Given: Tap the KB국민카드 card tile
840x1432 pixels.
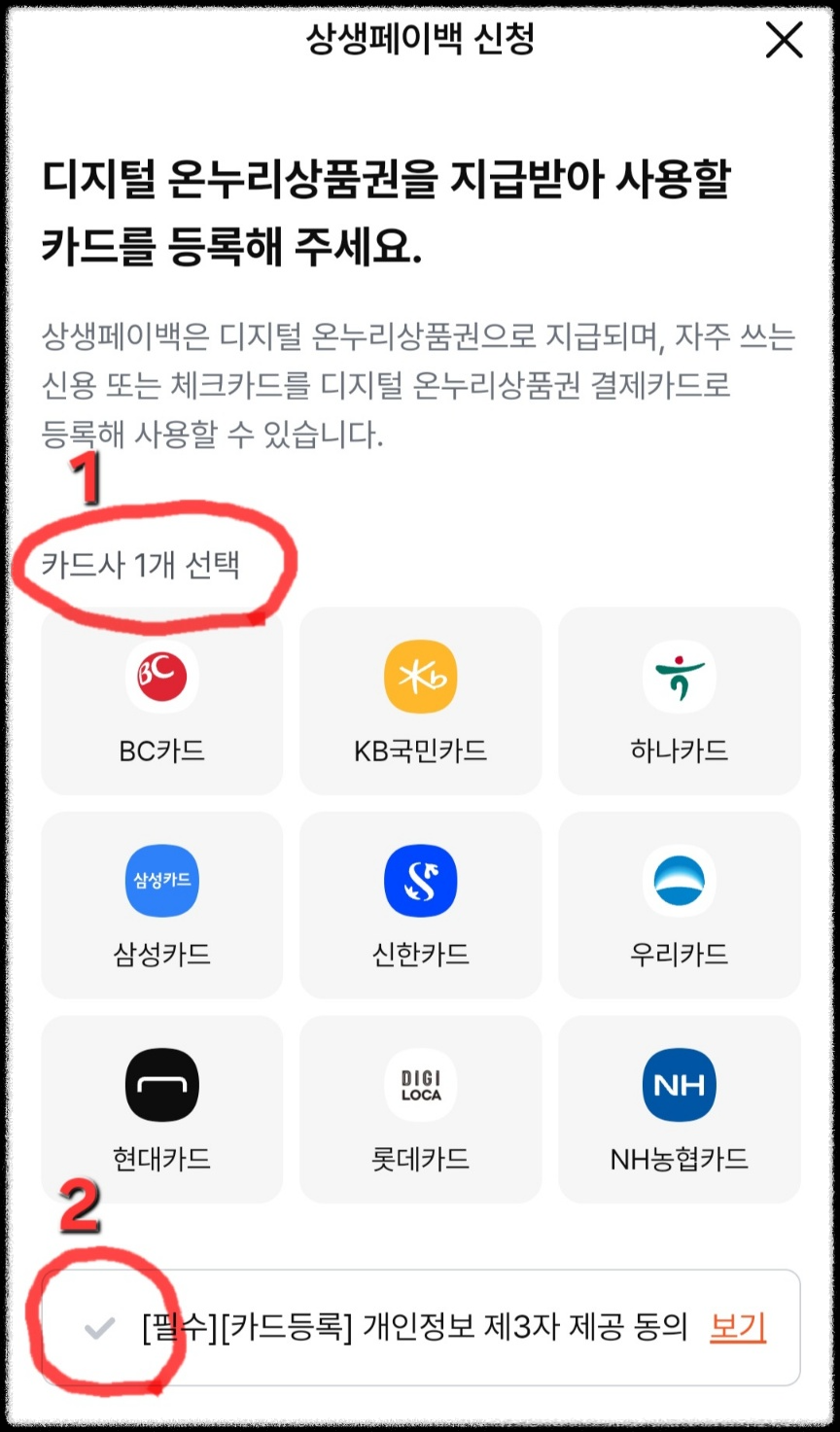Looking at the screenshot, I should click(x=420, y=700).
